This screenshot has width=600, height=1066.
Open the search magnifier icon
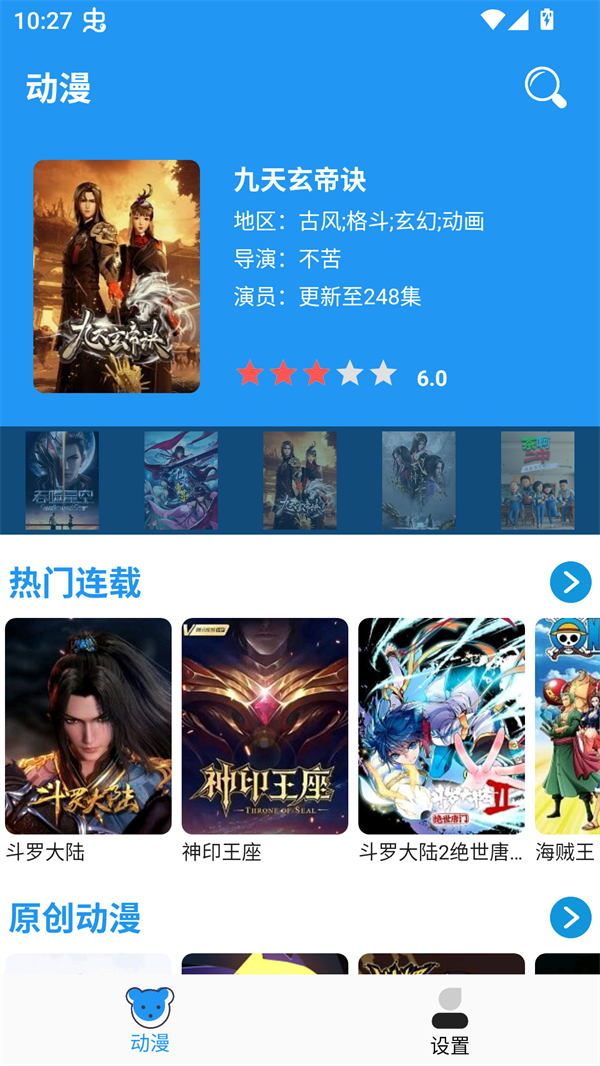[545, 88]
